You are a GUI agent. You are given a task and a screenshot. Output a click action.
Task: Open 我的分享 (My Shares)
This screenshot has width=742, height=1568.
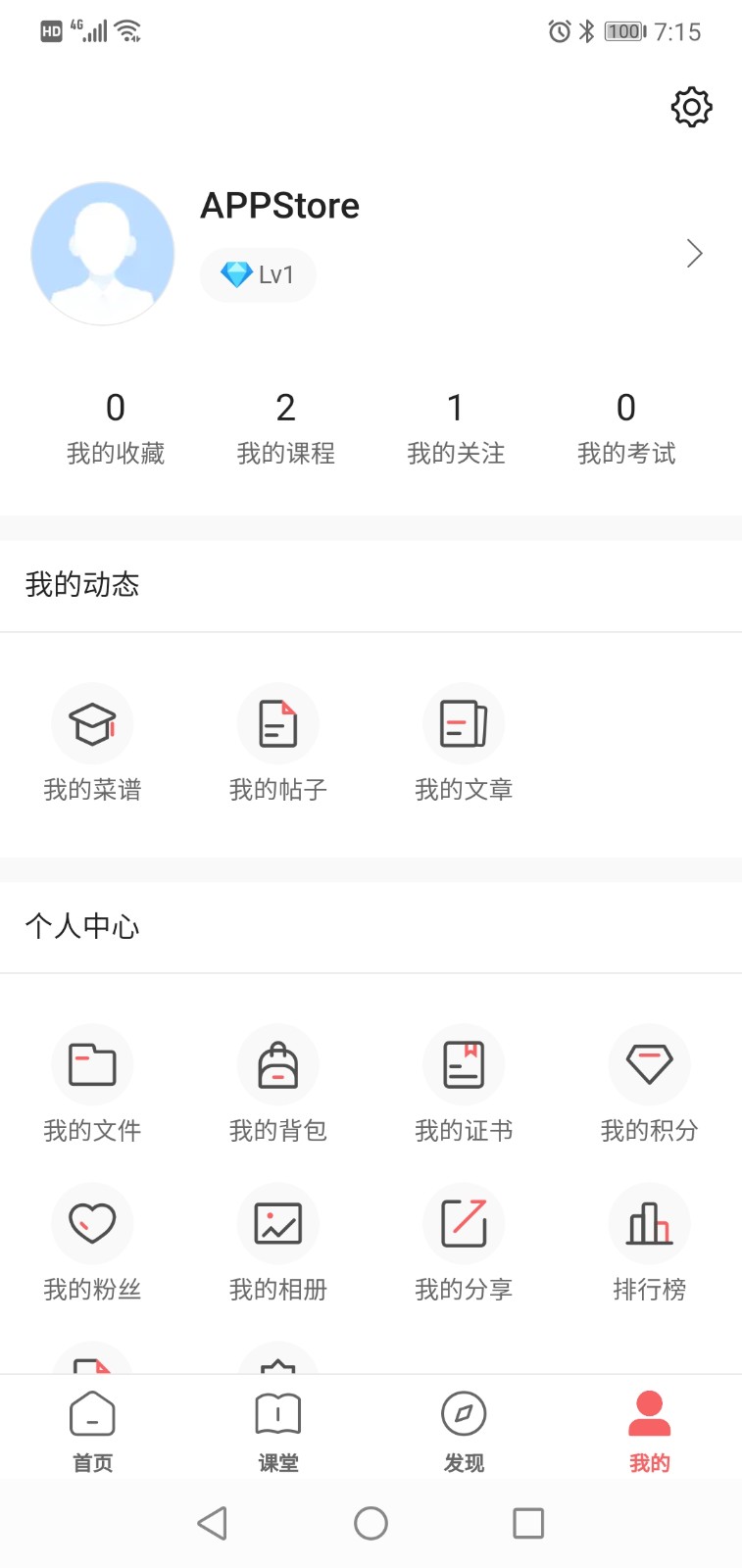464,1247
